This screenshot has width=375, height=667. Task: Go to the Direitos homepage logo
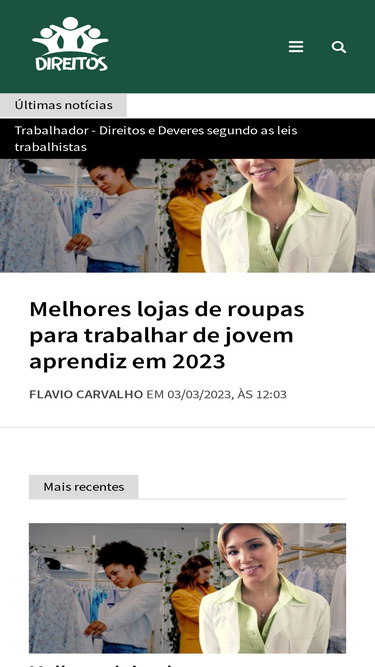[x=70, y=44]
